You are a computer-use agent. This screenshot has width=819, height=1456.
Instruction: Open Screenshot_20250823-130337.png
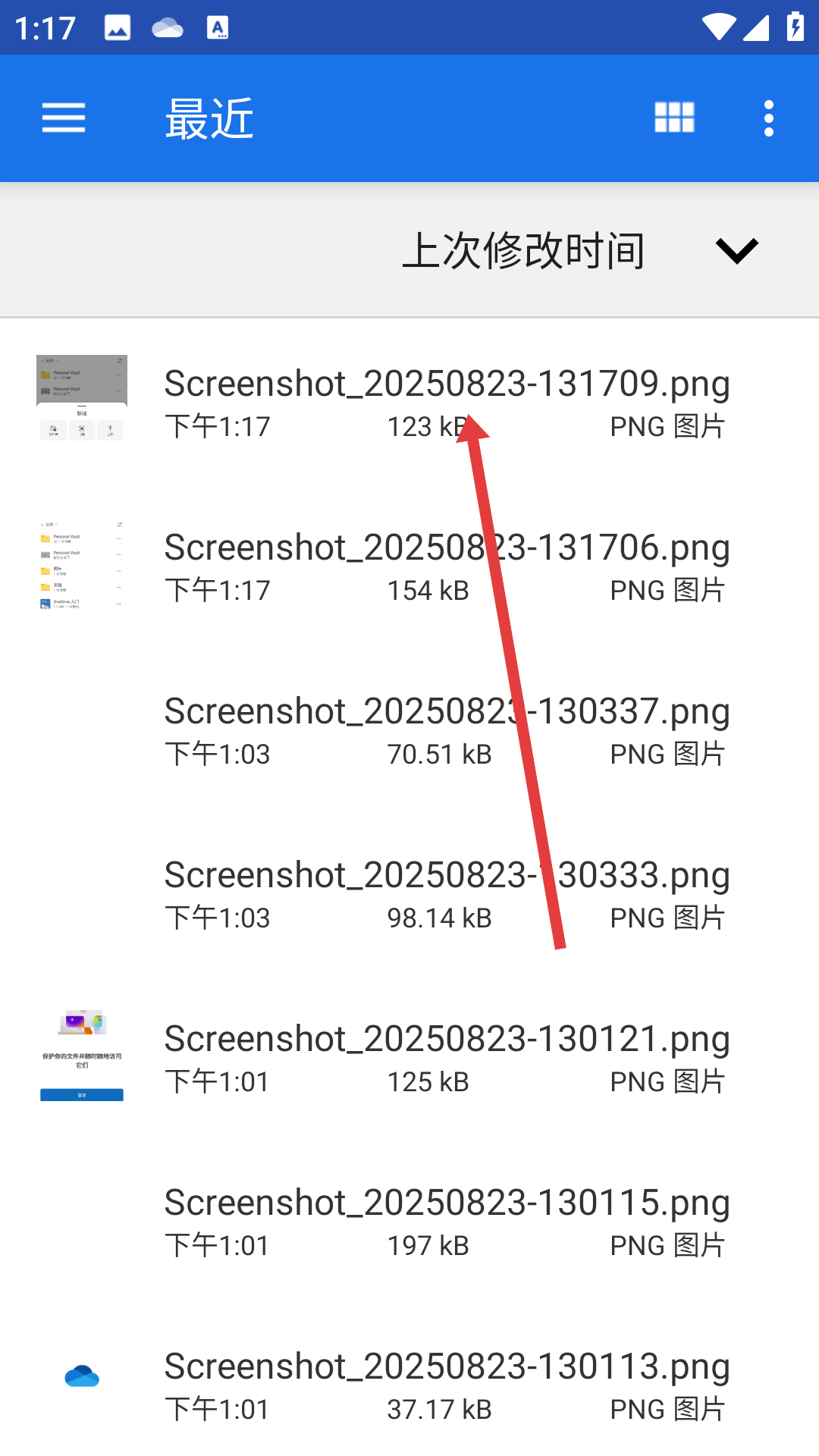pyautogui.click(x=446, y=729)
